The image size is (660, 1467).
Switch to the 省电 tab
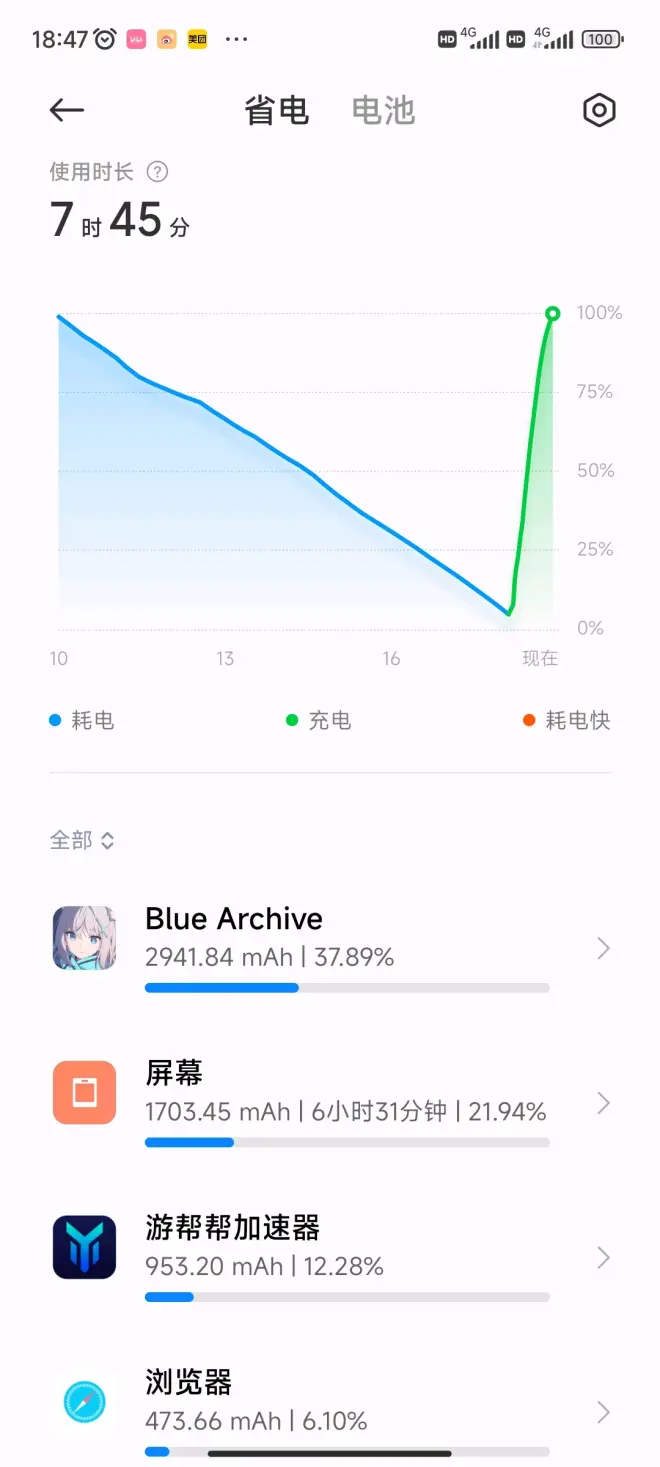pos(277,110)
